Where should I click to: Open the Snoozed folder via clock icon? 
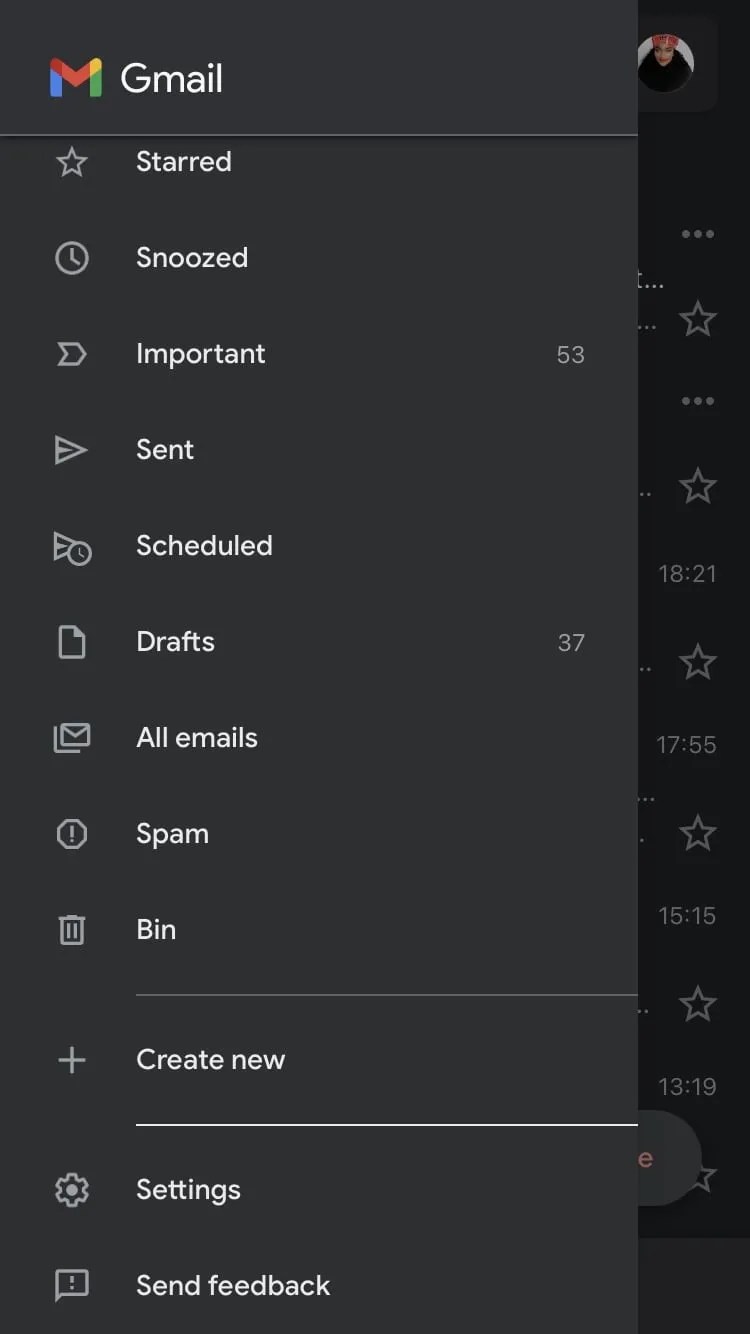(71, 257)
